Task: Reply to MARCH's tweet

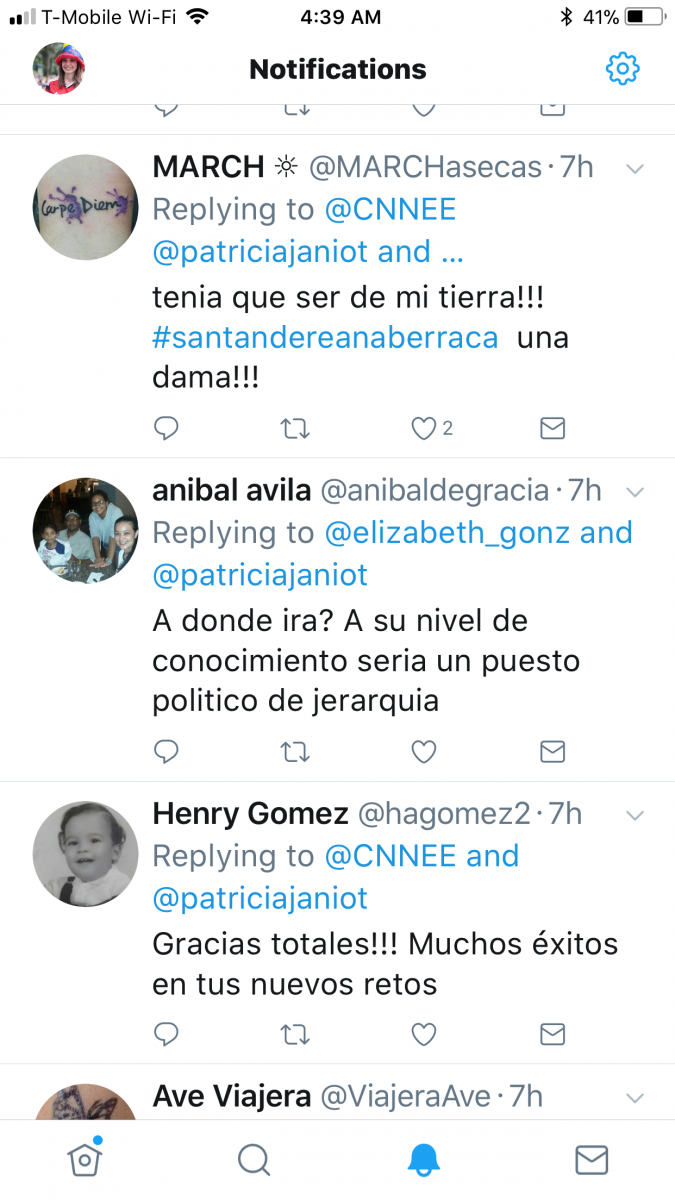Action: pos(166,428)
